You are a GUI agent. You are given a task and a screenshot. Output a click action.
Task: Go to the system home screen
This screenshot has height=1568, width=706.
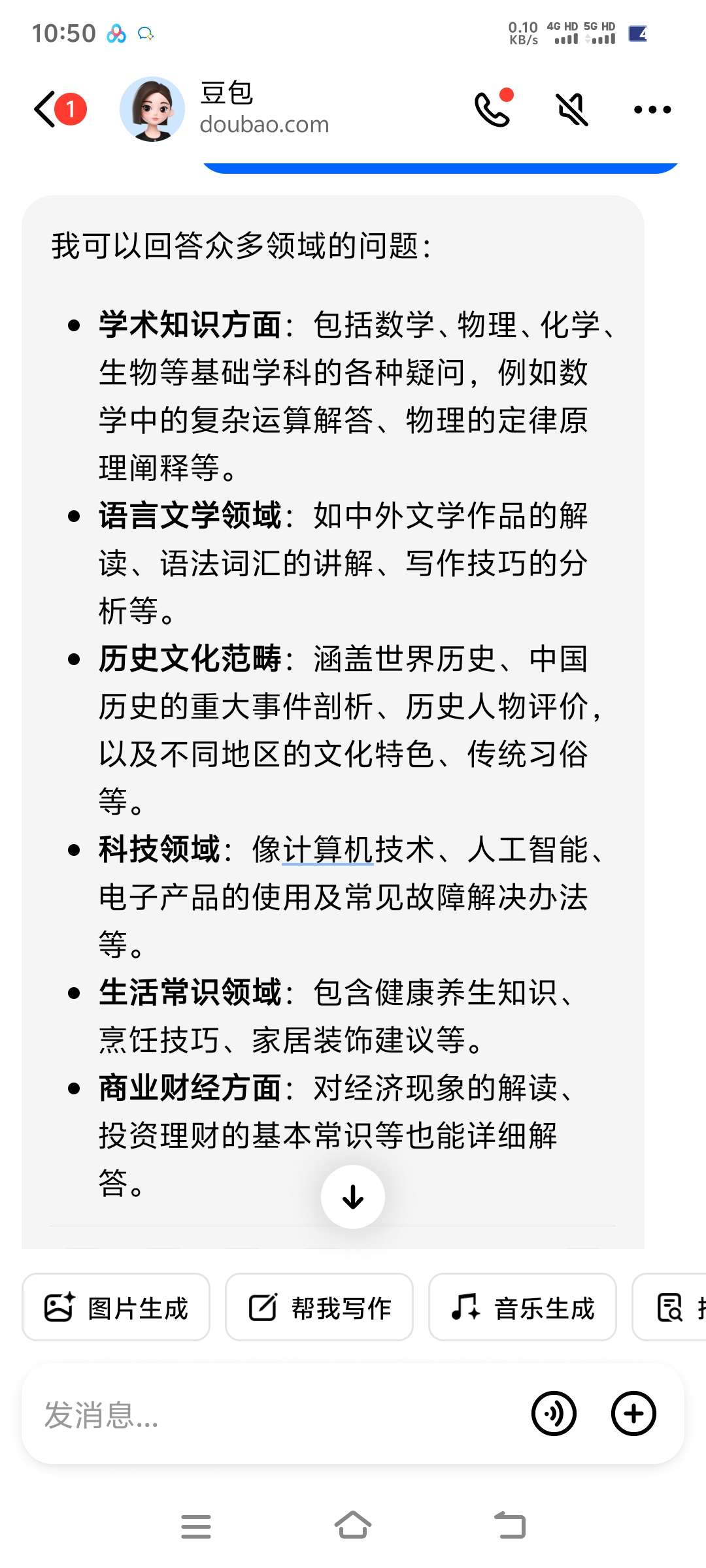point(353,1526)
